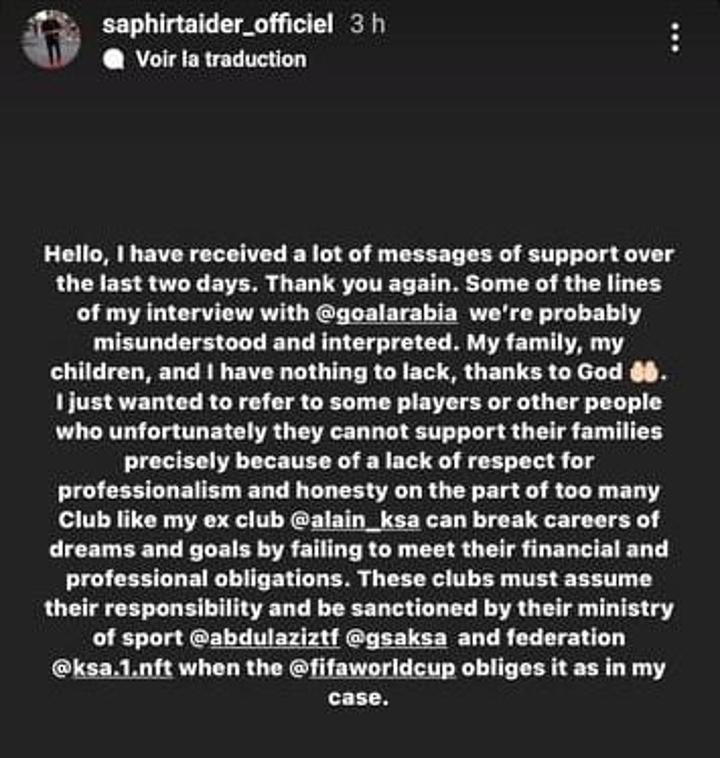
Task: Open saphirtaider_officiel's profile picture
Action: click(x=50, y=40)
